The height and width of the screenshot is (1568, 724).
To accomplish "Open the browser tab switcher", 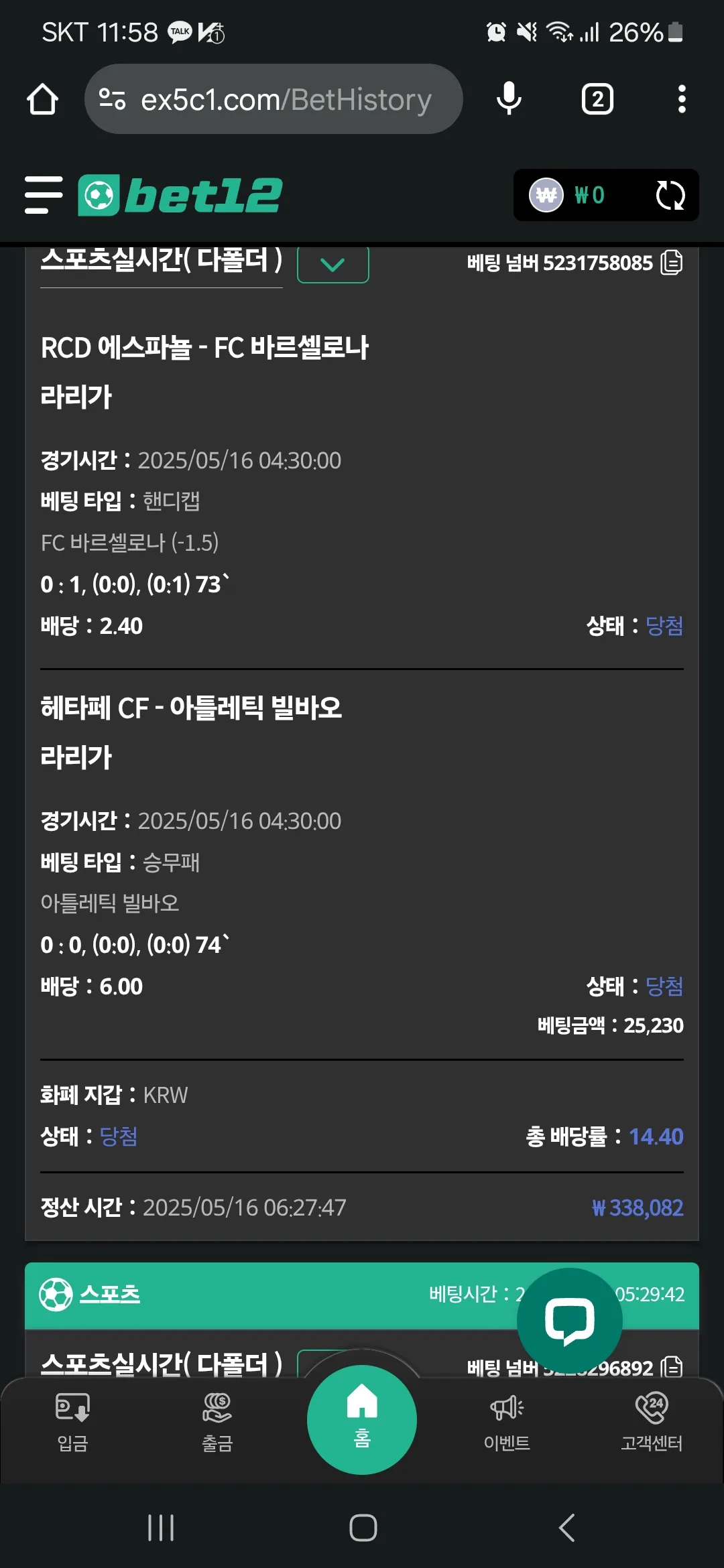I will (597, 99).
